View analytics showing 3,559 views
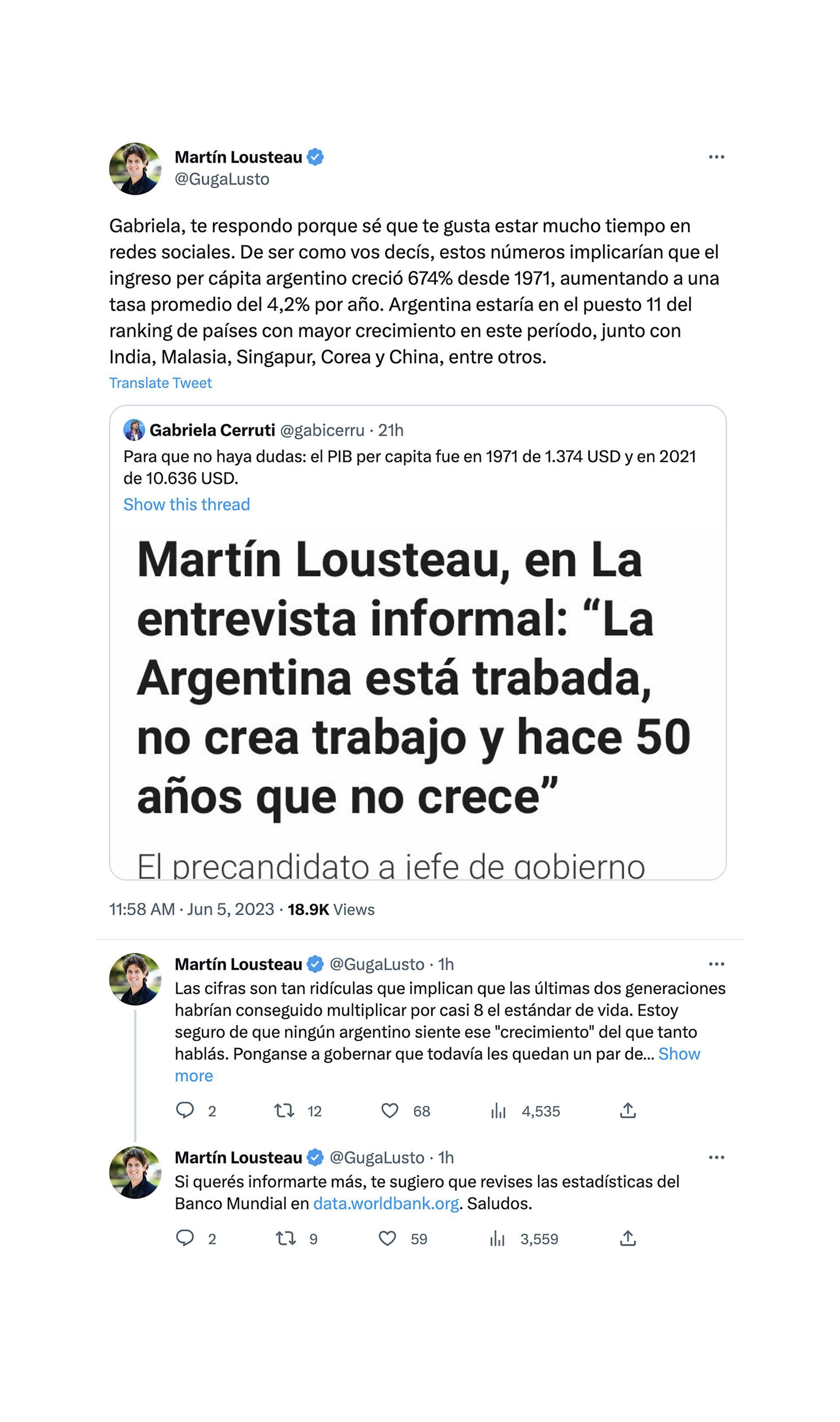Viewport: 840px width, 1422px height. [x=497, y=1239]
